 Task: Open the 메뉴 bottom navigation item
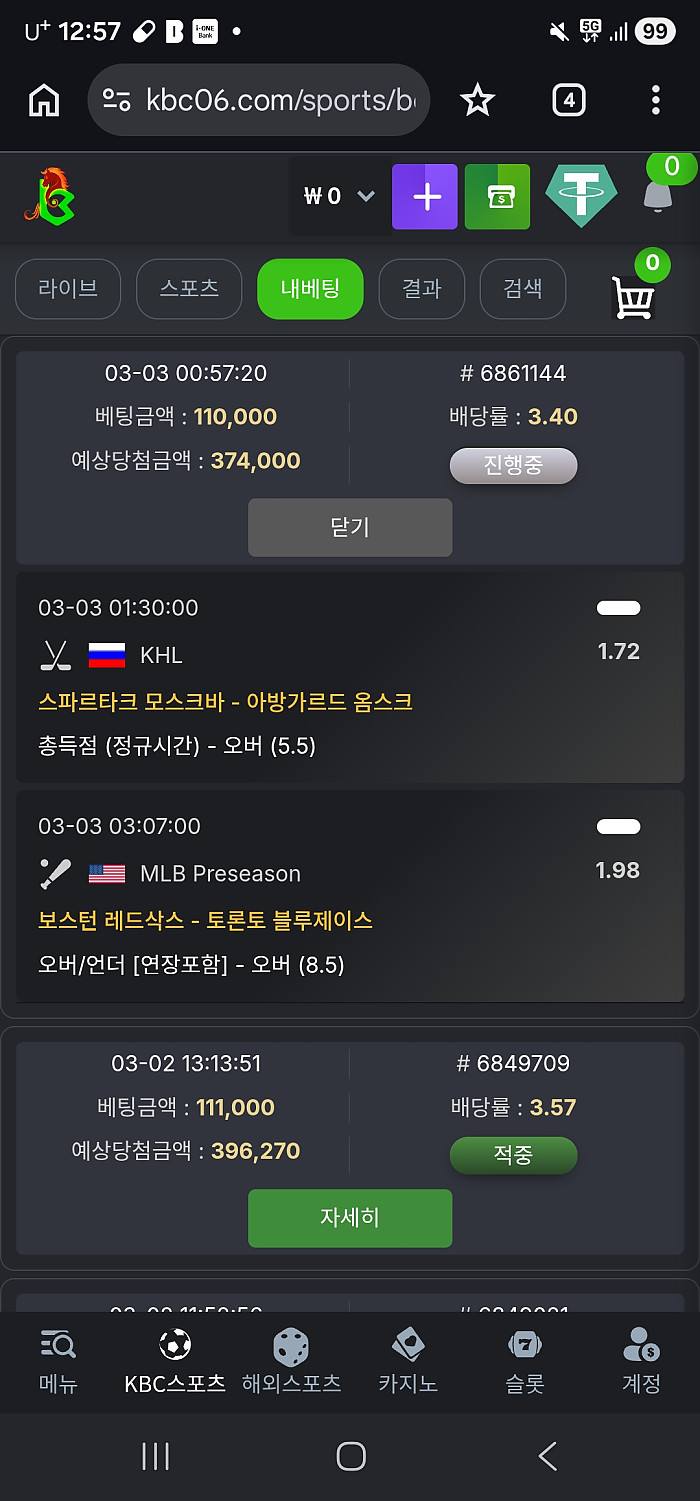(58, 1362)
